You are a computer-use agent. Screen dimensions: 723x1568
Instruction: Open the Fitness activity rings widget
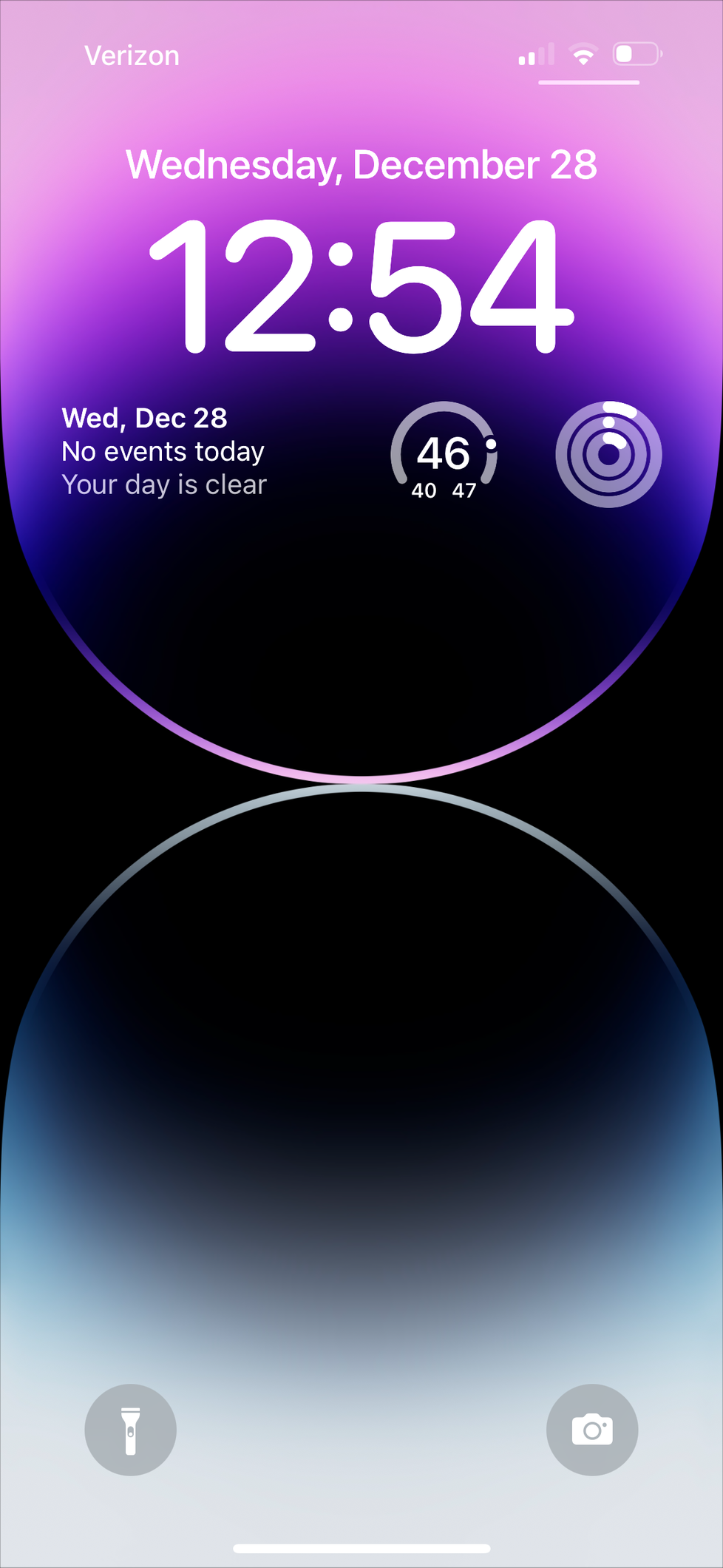[x=608, y=454]
